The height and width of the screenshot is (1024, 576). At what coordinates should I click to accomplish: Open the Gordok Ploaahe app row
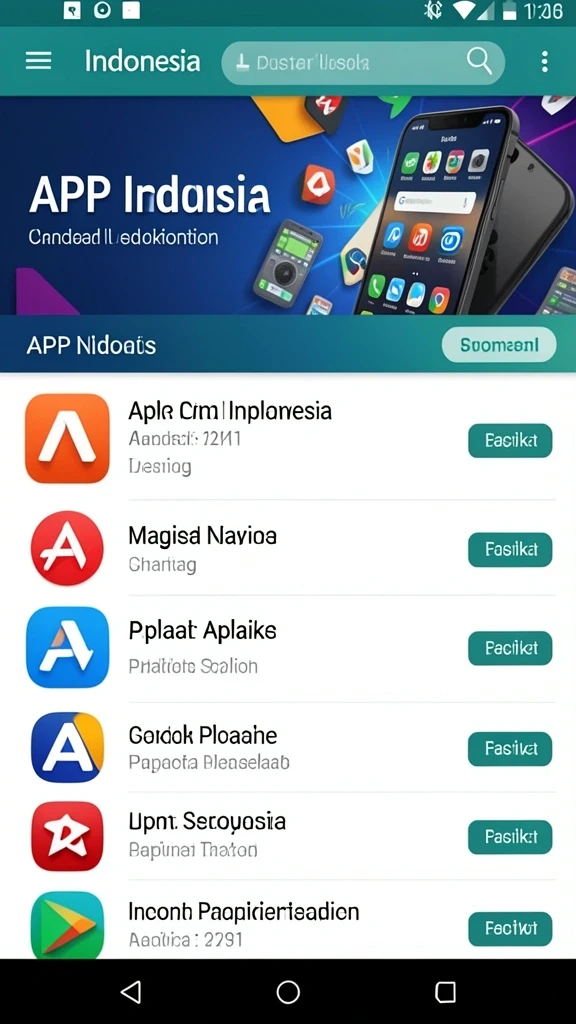pyautogui.click(x=288, y=747)
